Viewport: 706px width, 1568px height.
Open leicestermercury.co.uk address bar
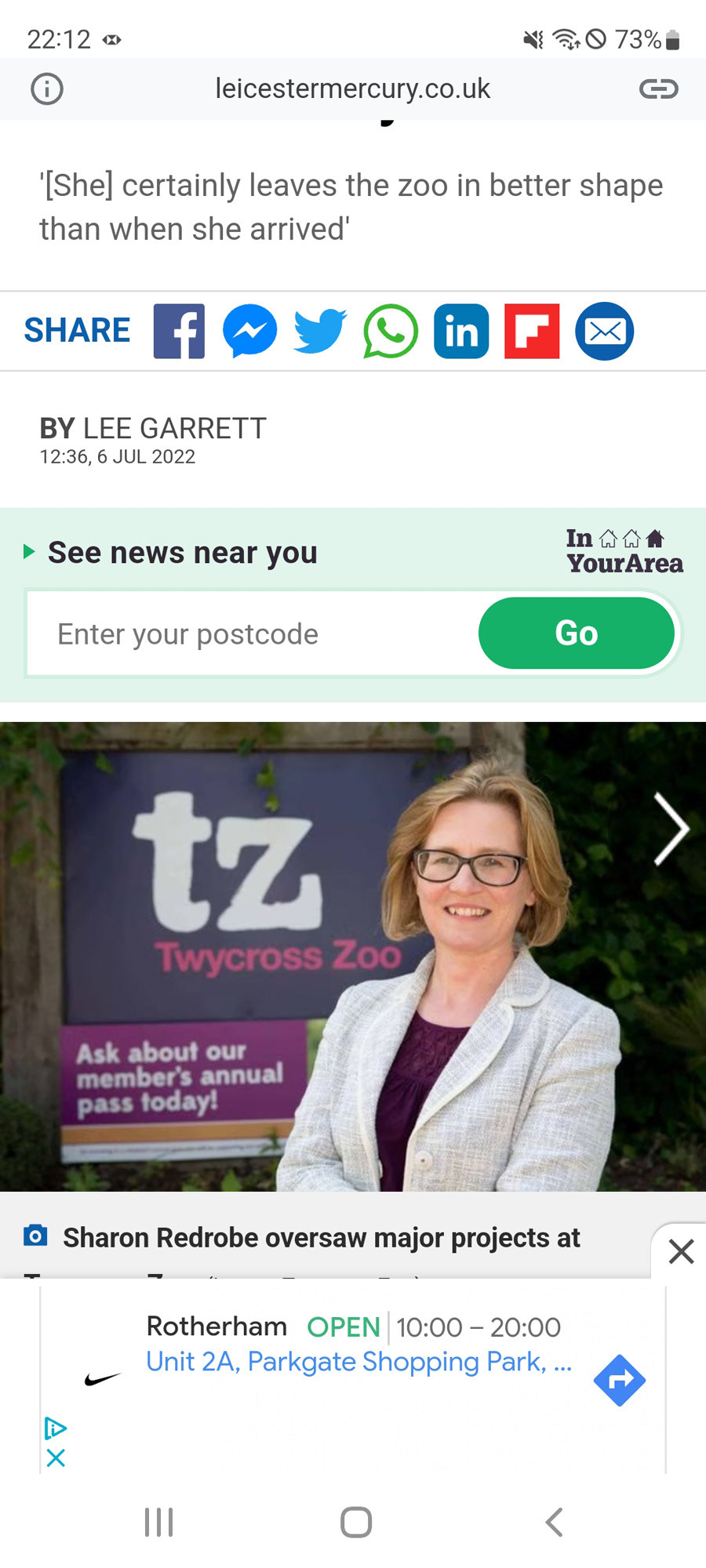point(352,89)
